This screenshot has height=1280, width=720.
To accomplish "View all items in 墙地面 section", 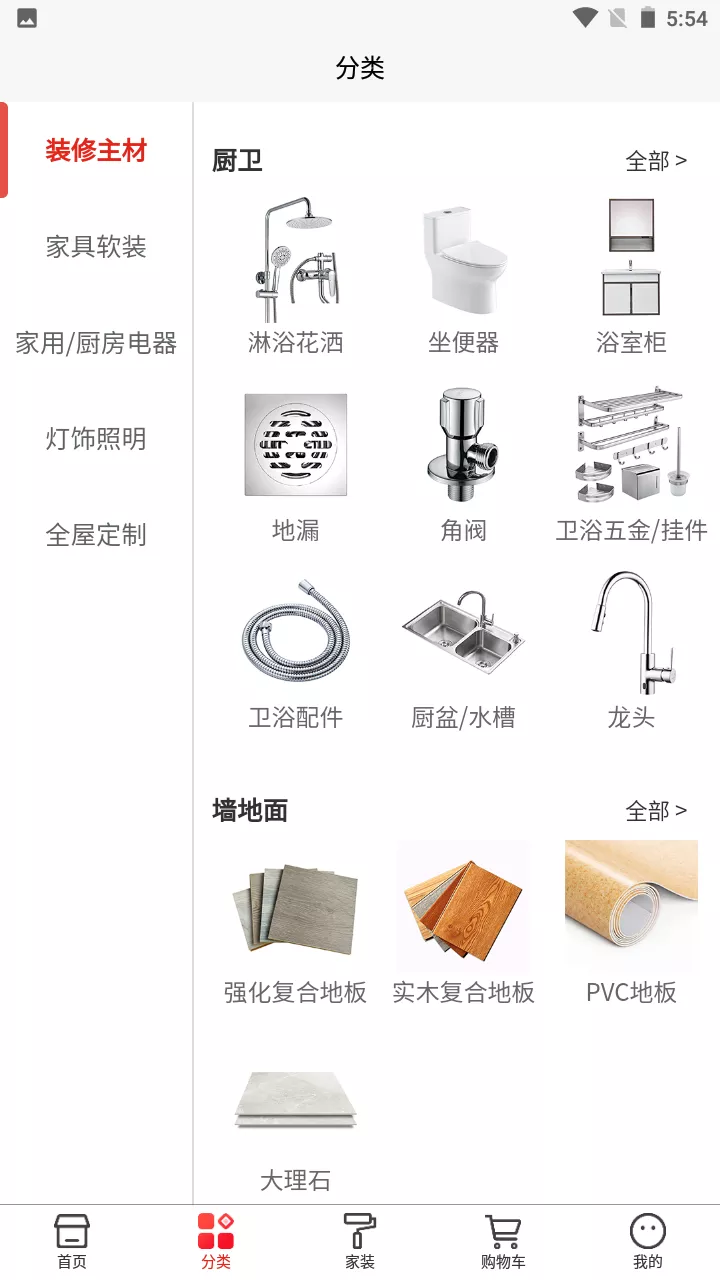I will (x=656, y=811).
